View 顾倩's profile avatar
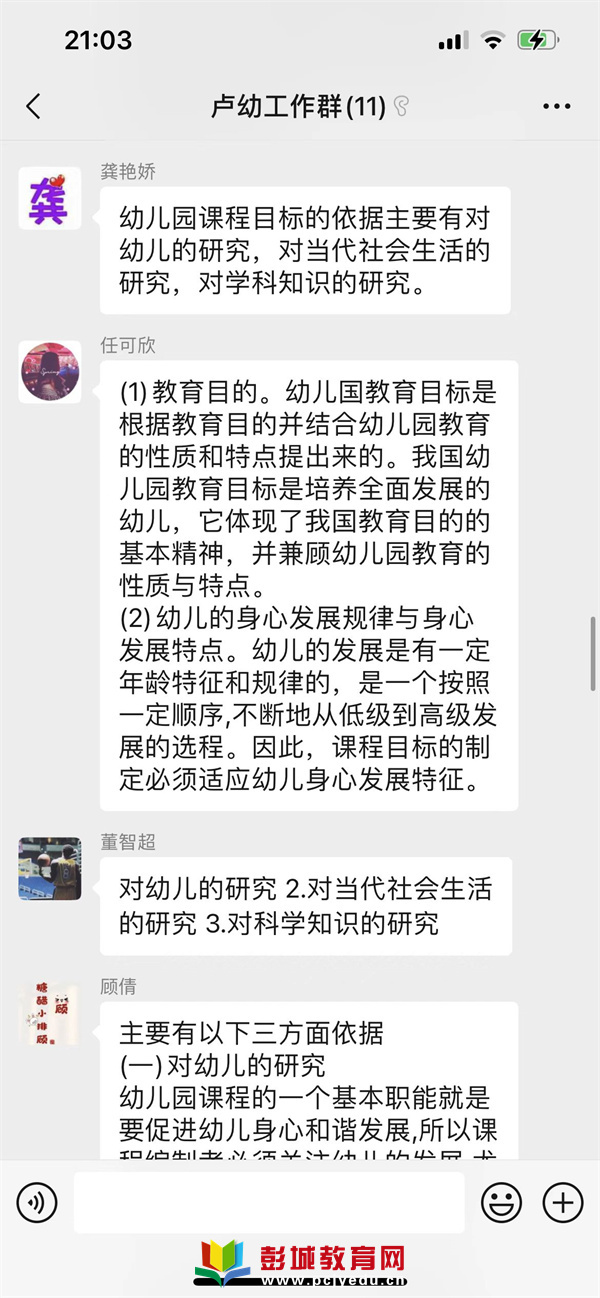This screenshot has height=1298, width=600. click(x=50, y=1012)
